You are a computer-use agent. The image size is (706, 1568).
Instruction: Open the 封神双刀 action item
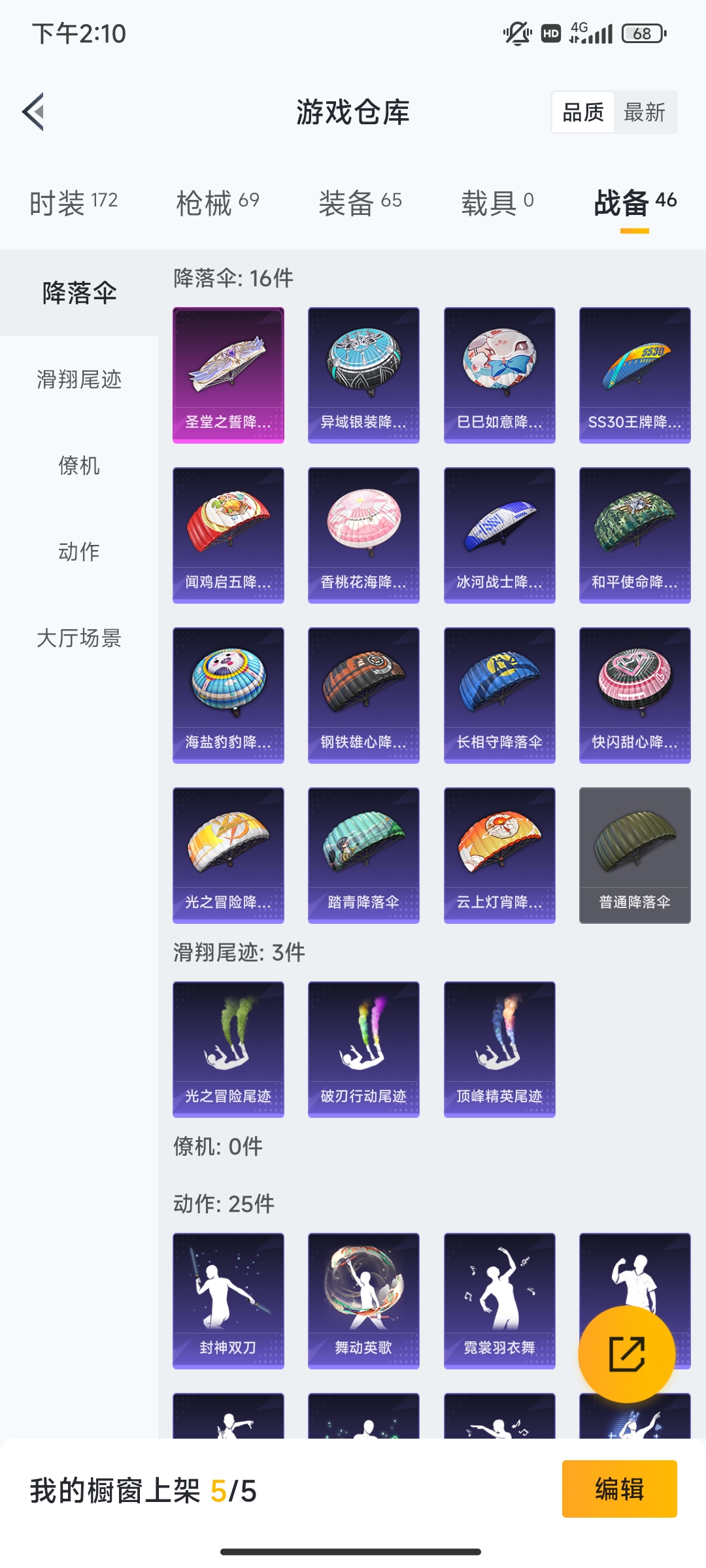click(228, 1300)
